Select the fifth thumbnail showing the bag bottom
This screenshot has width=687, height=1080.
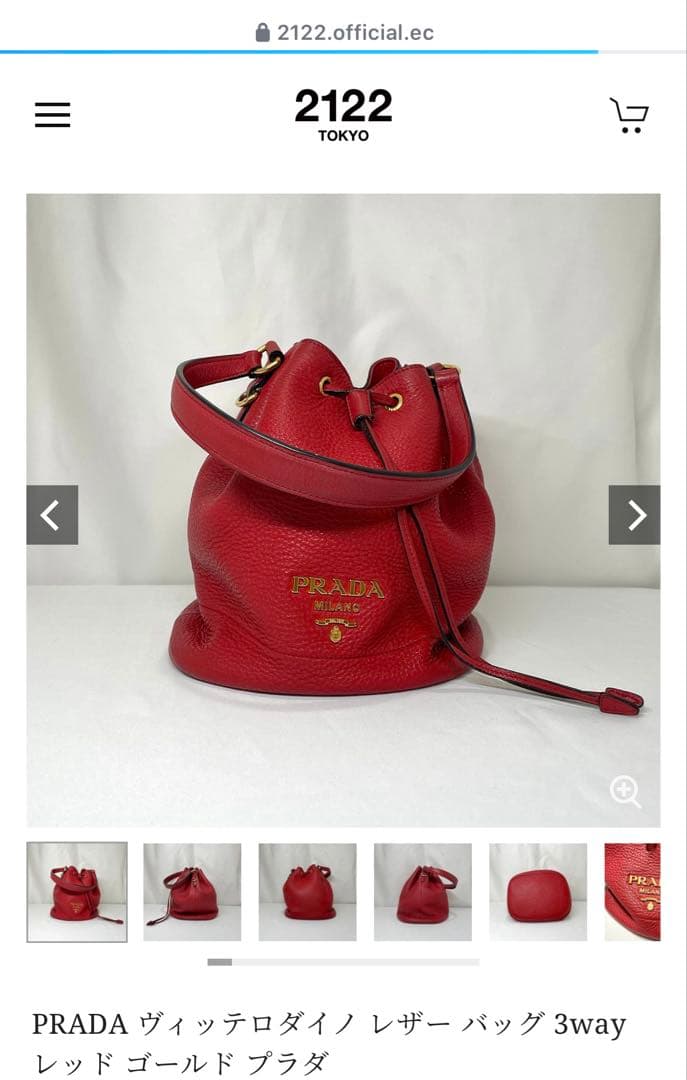click(538, 892)
